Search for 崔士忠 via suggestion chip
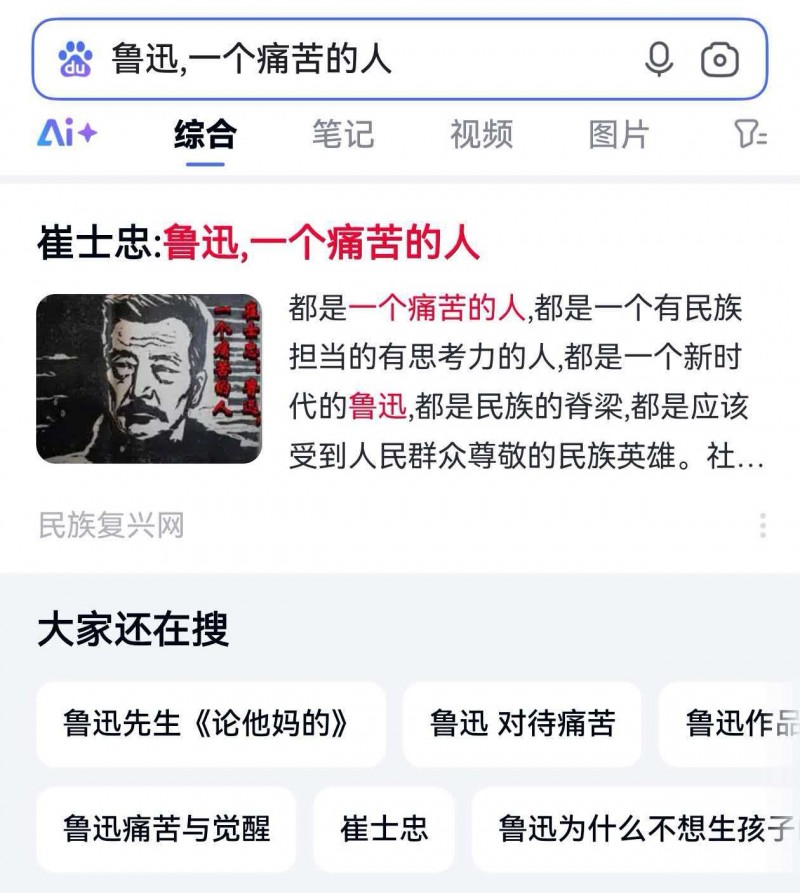 (x=384, y=829)
